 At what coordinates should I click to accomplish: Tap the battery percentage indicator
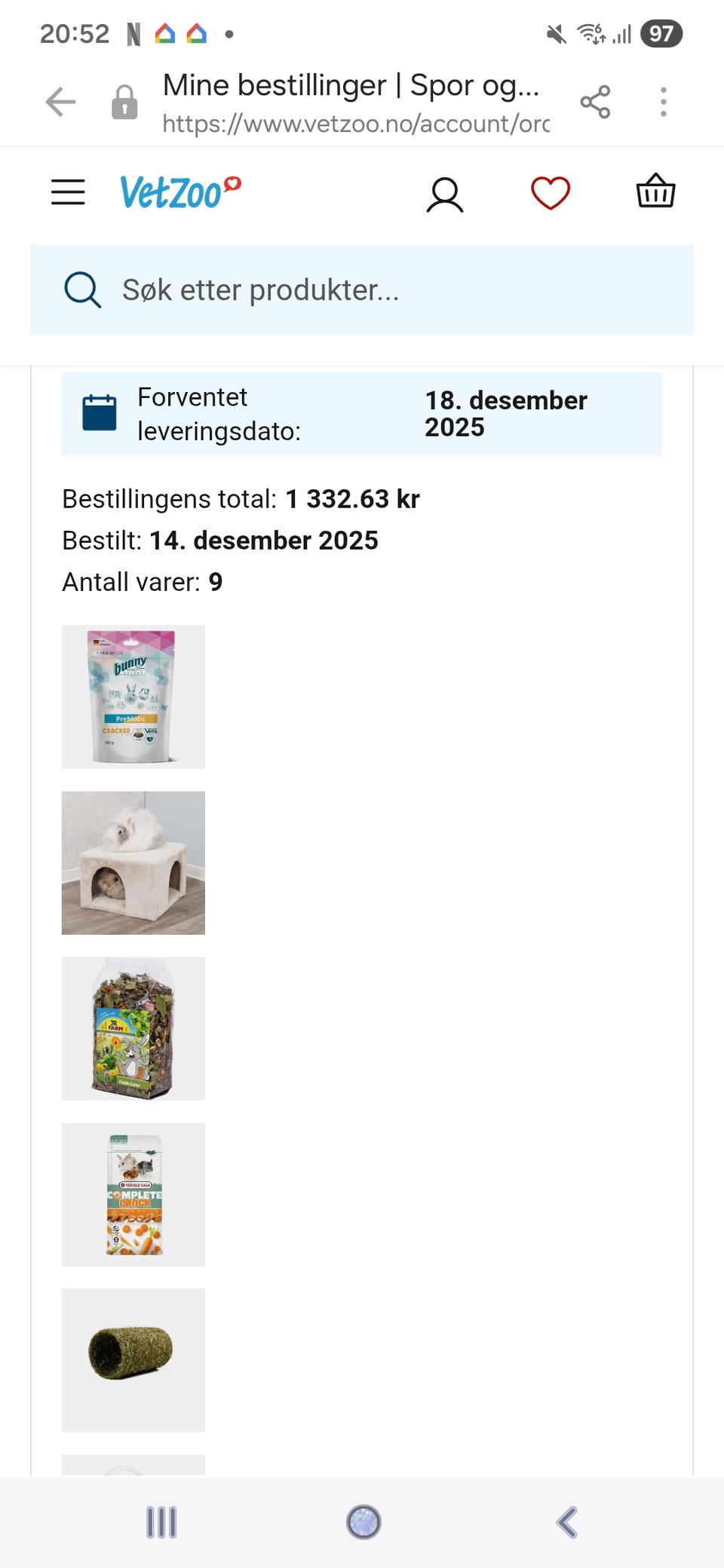coord(661,32)
